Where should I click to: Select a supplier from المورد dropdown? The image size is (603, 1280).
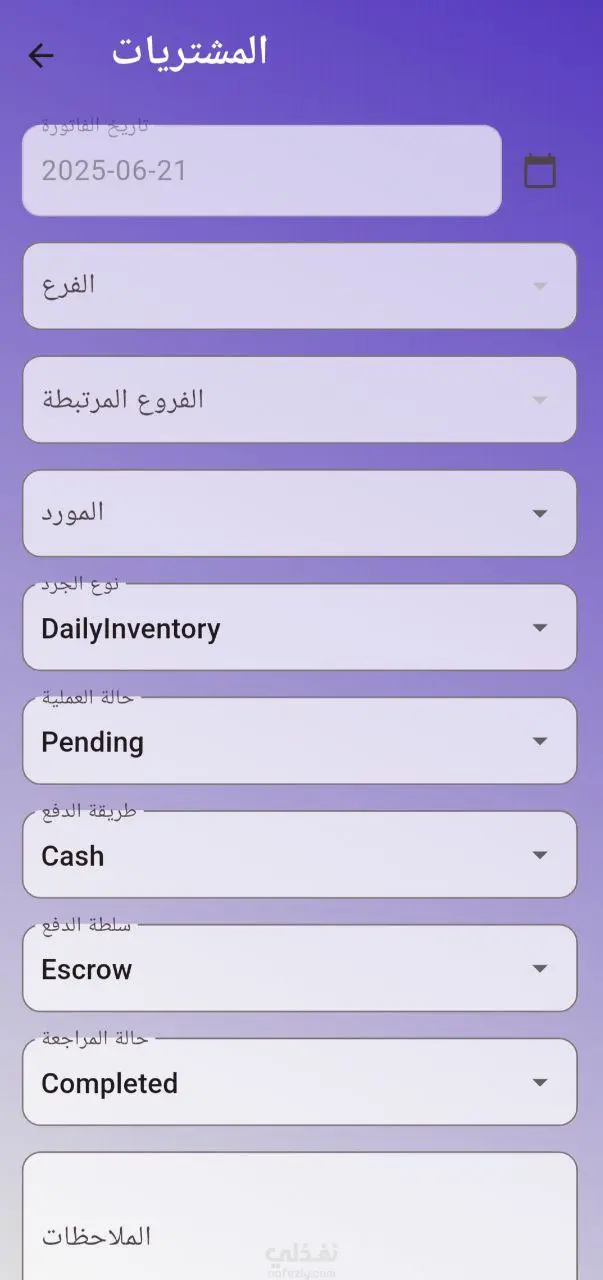click(x=299, y=514)
